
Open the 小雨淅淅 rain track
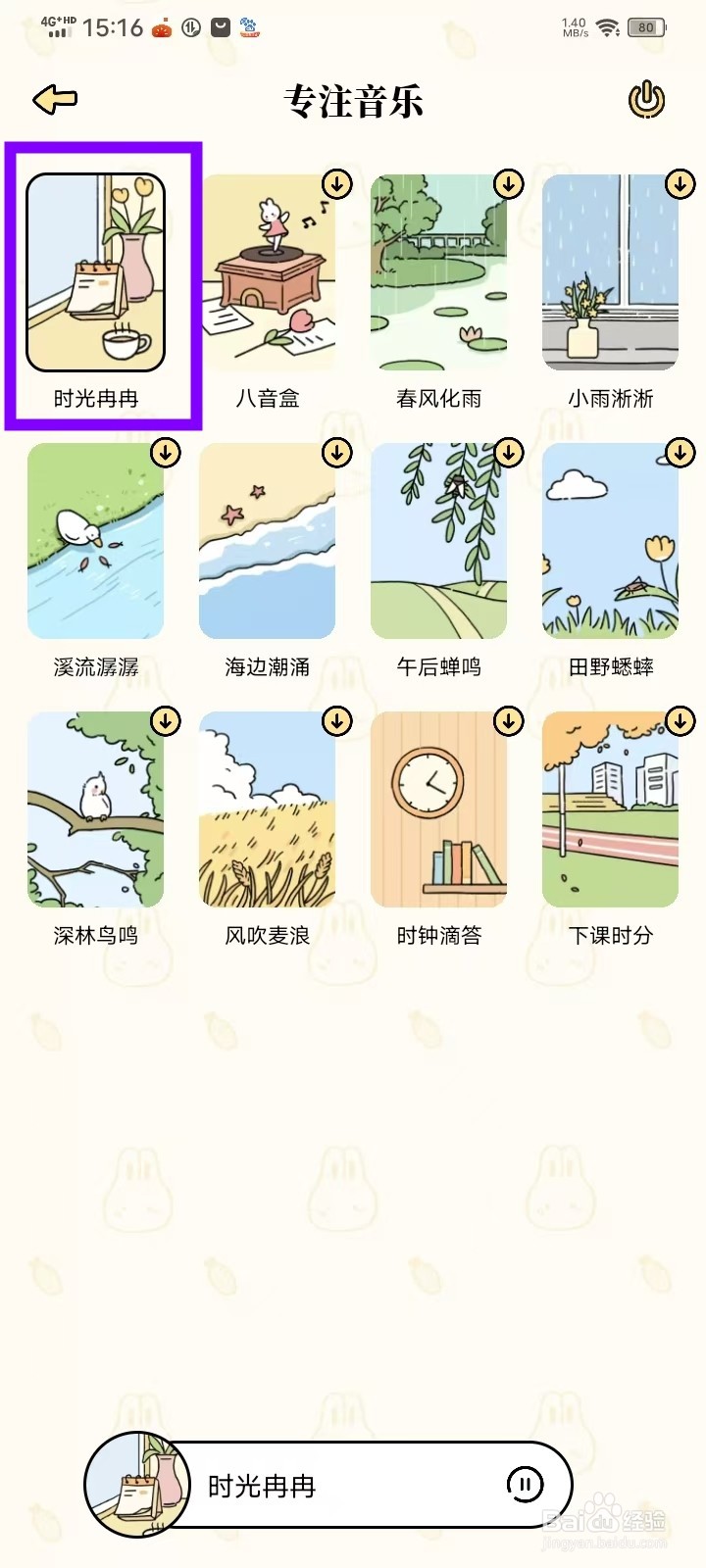pos(610,273)
